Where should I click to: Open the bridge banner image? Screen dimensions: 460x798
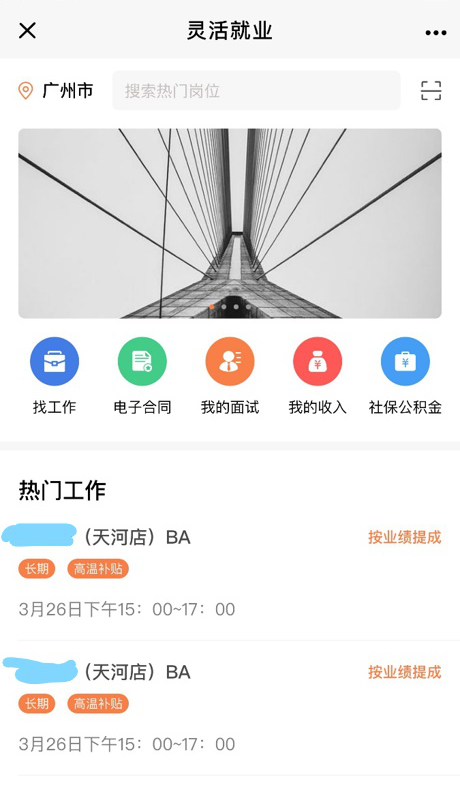(x=230, y=223)
